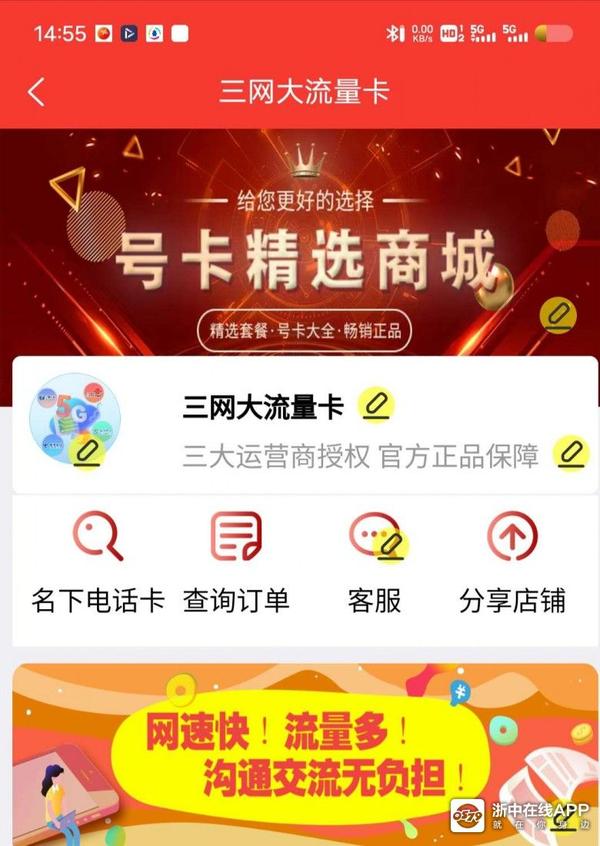Edit the 客服 customer service entry
This screenshot has width=600, height=846.
[x=390, y=545]
